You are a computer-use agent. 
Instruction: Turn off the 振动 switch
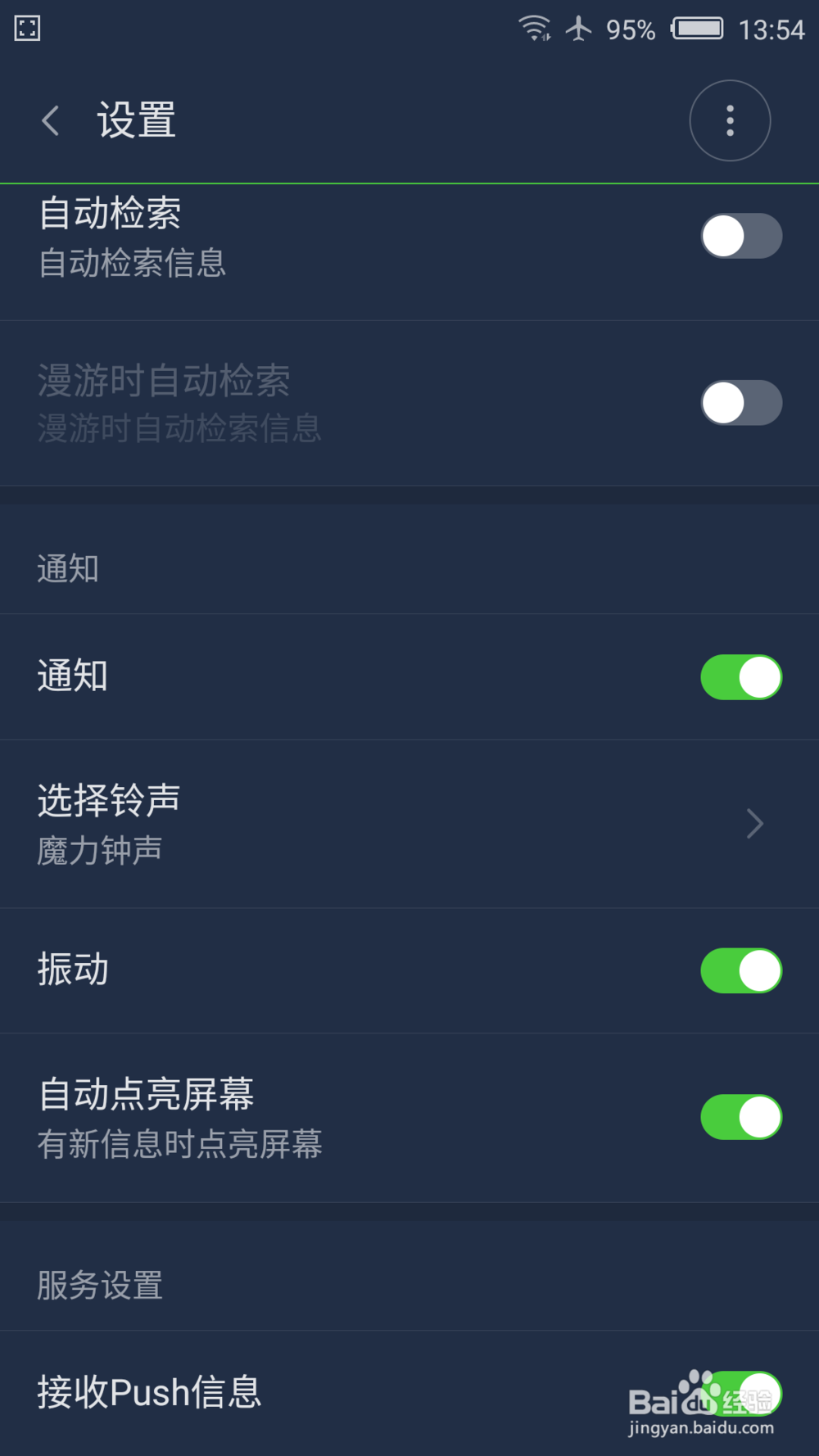(x=740, y=970)
